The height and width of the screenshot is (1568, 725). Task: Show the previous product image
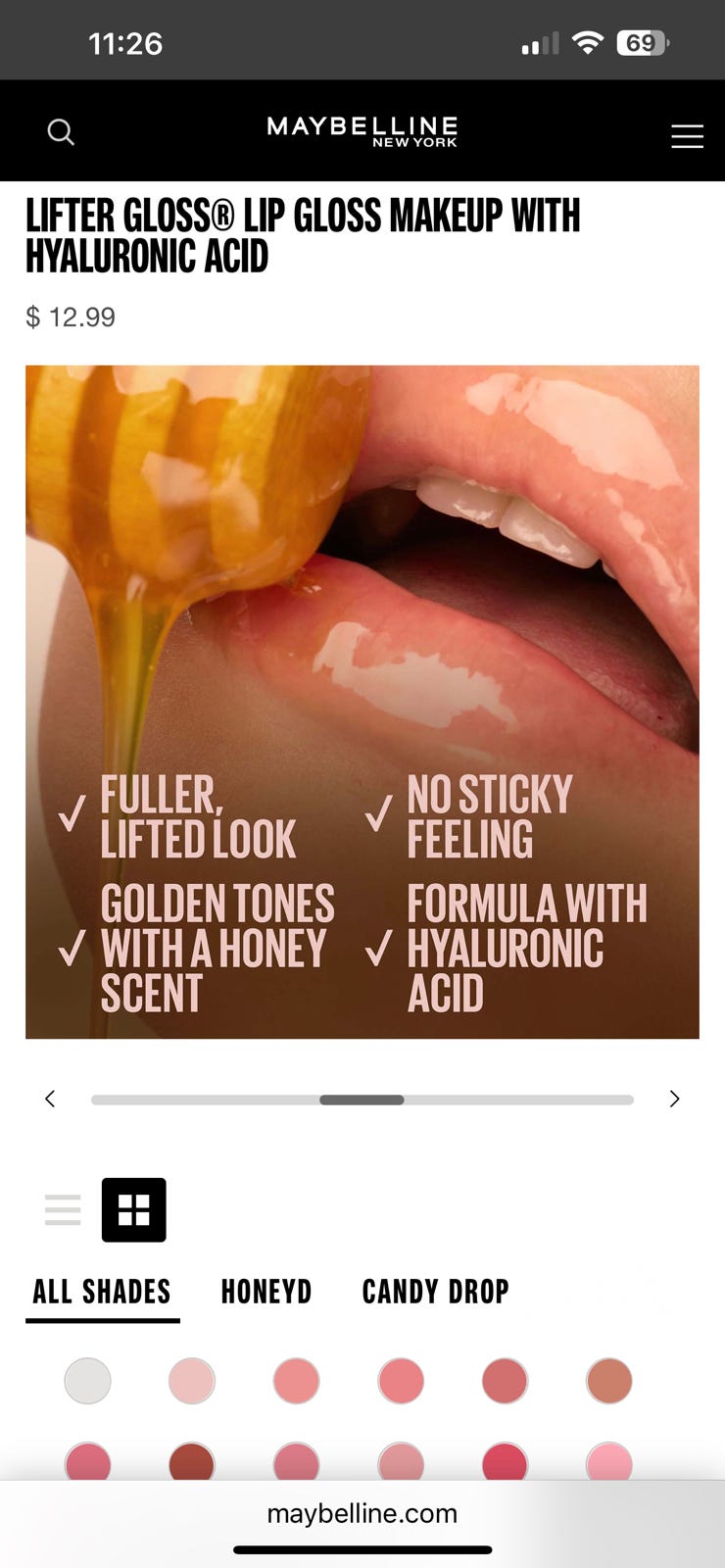50,1099
